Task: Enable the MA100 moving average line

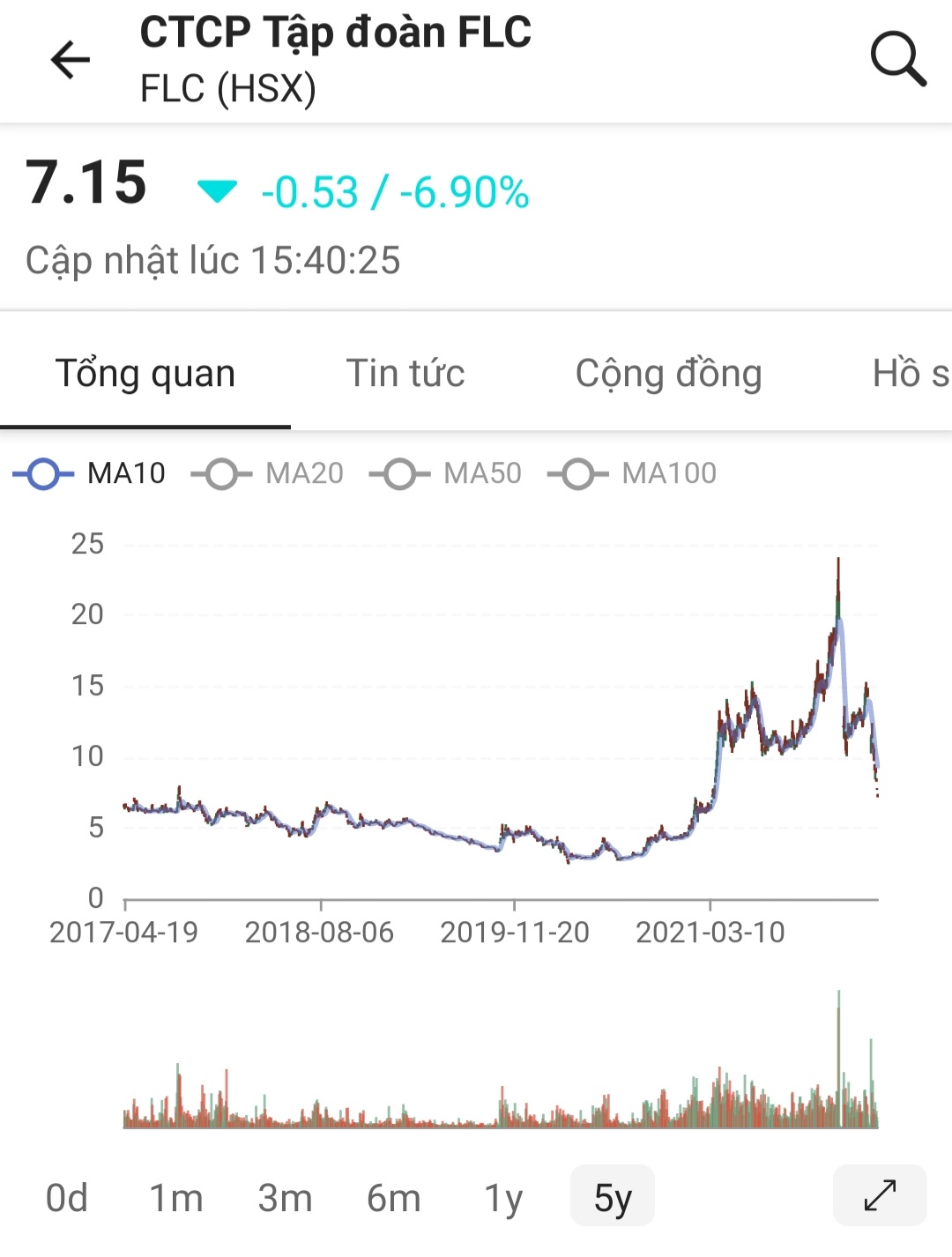Action: point(632,473)
